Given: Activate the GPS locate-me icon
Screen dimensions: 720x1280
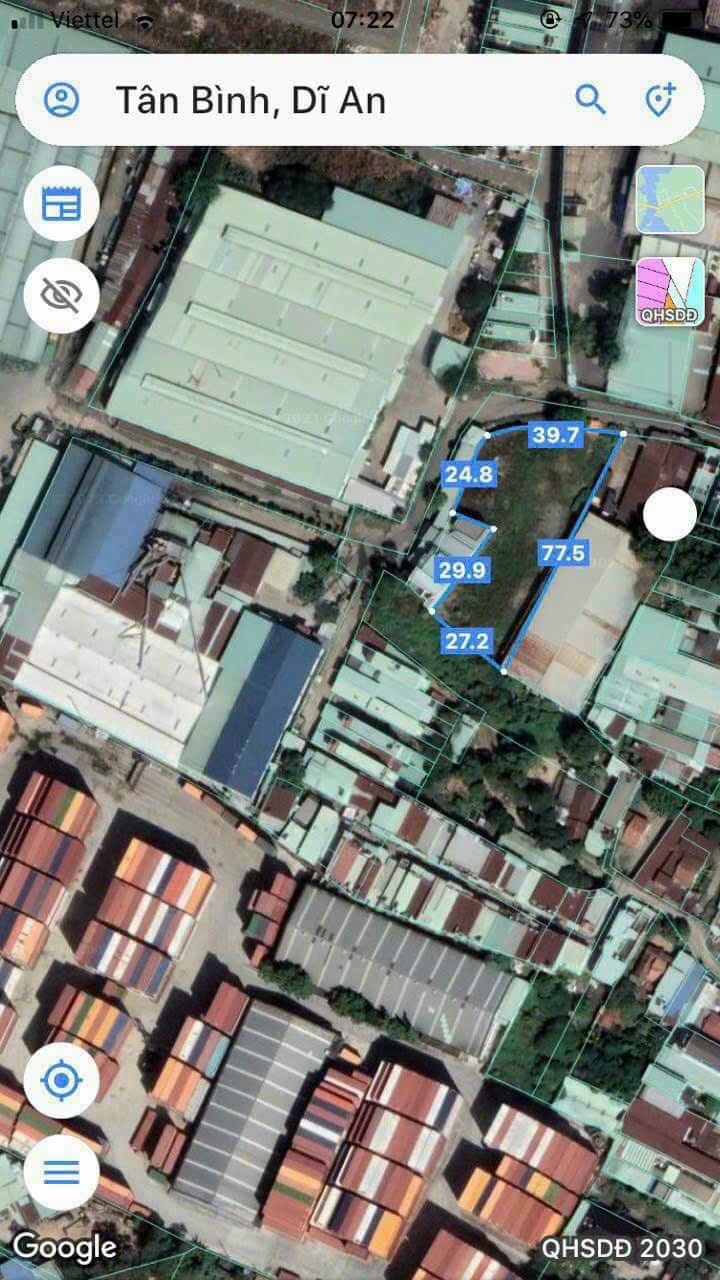Looking at the screenshot, I should pos(61,1081).
